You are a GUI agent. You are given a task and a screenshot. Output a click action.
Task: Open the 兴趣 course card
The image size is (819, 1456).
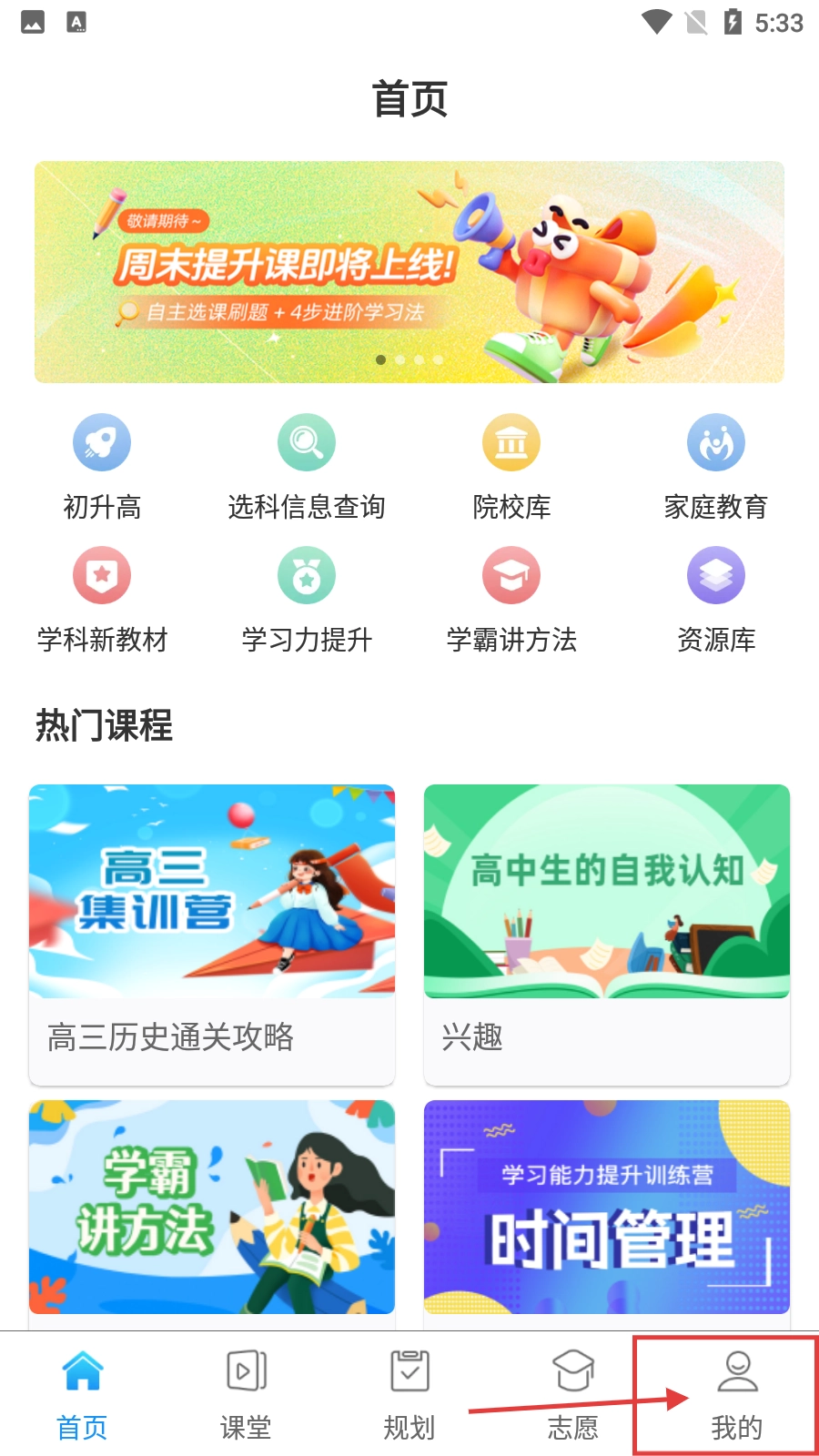tap(607, 934)
